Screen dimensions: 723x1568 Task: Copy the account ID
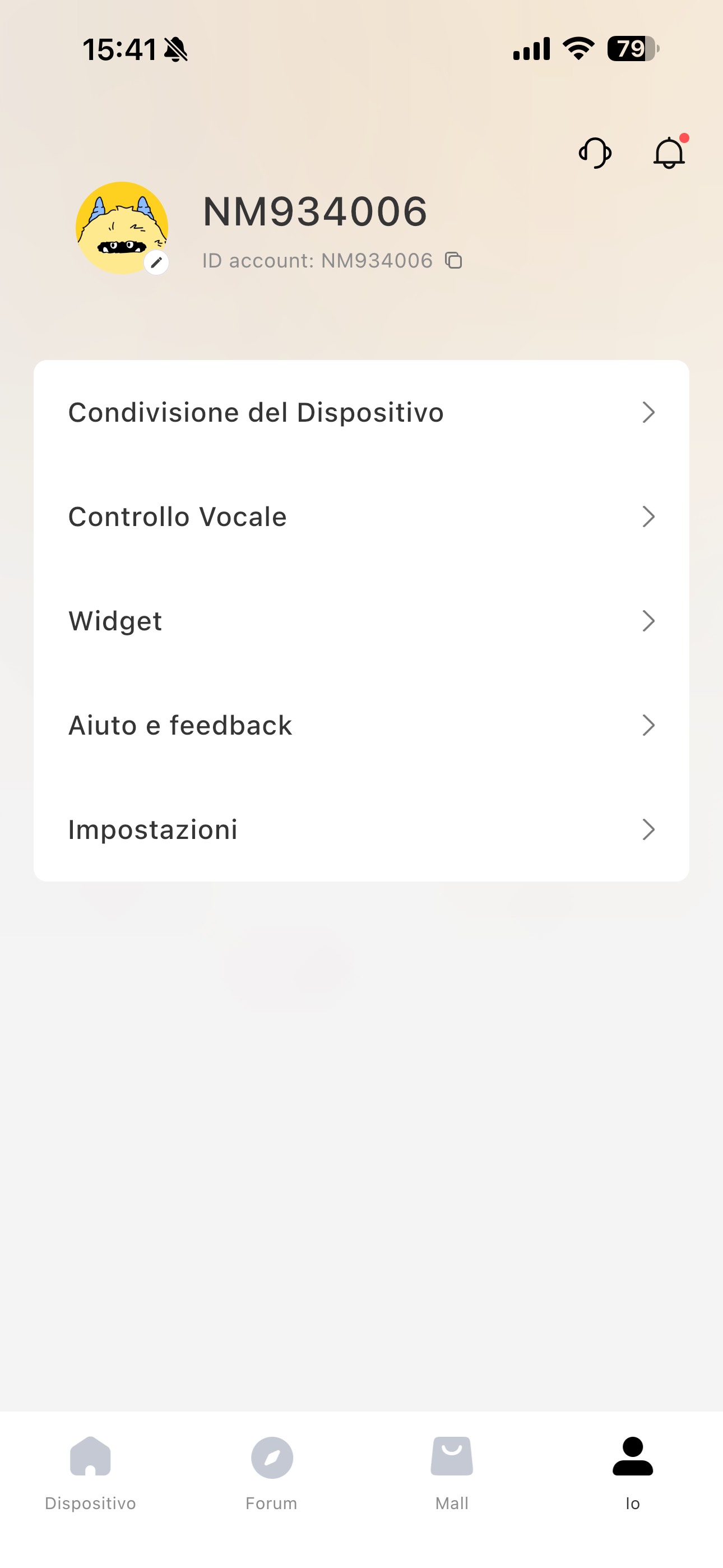click(453, 261)
